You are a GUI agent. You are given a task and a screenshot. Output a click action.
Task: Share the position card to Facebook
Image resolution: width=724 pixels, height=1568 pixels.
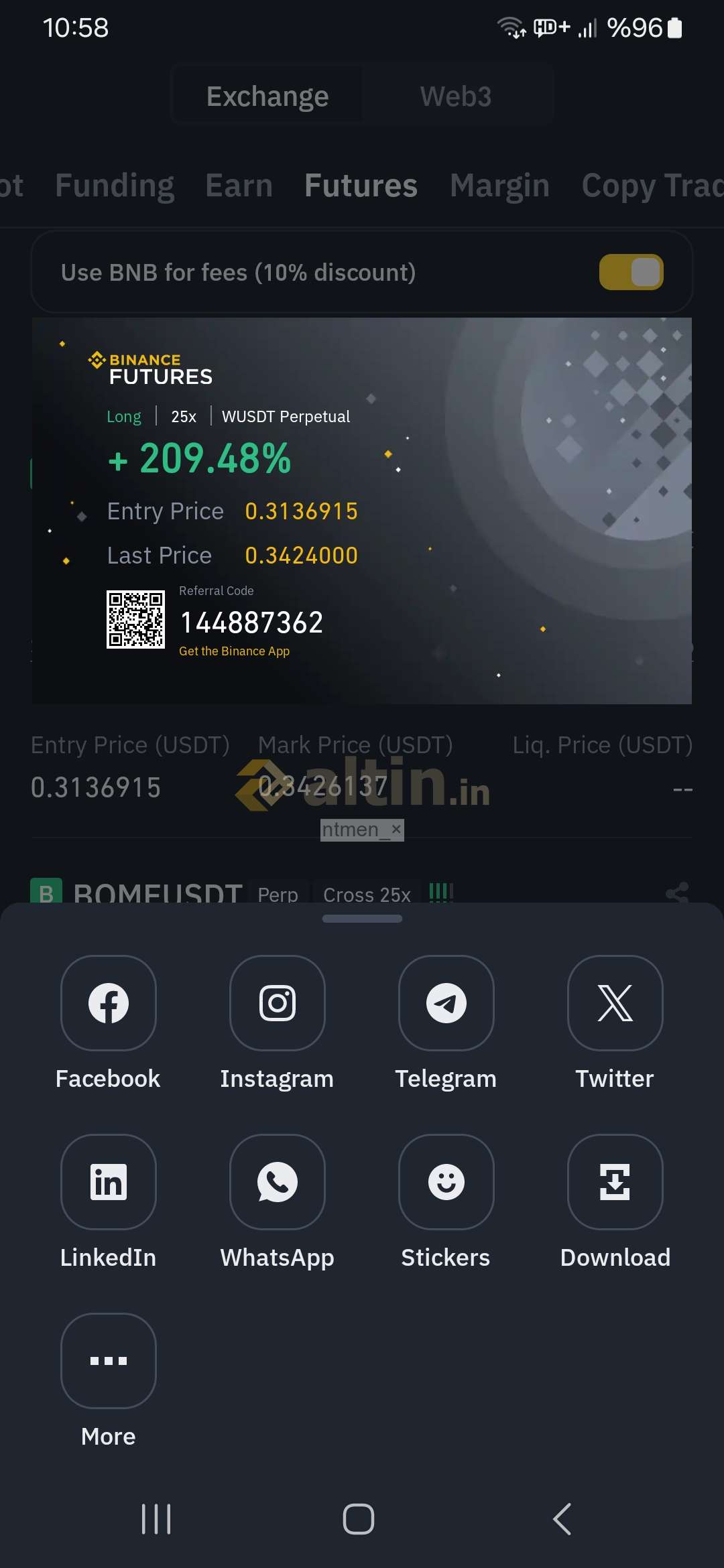108,1003
